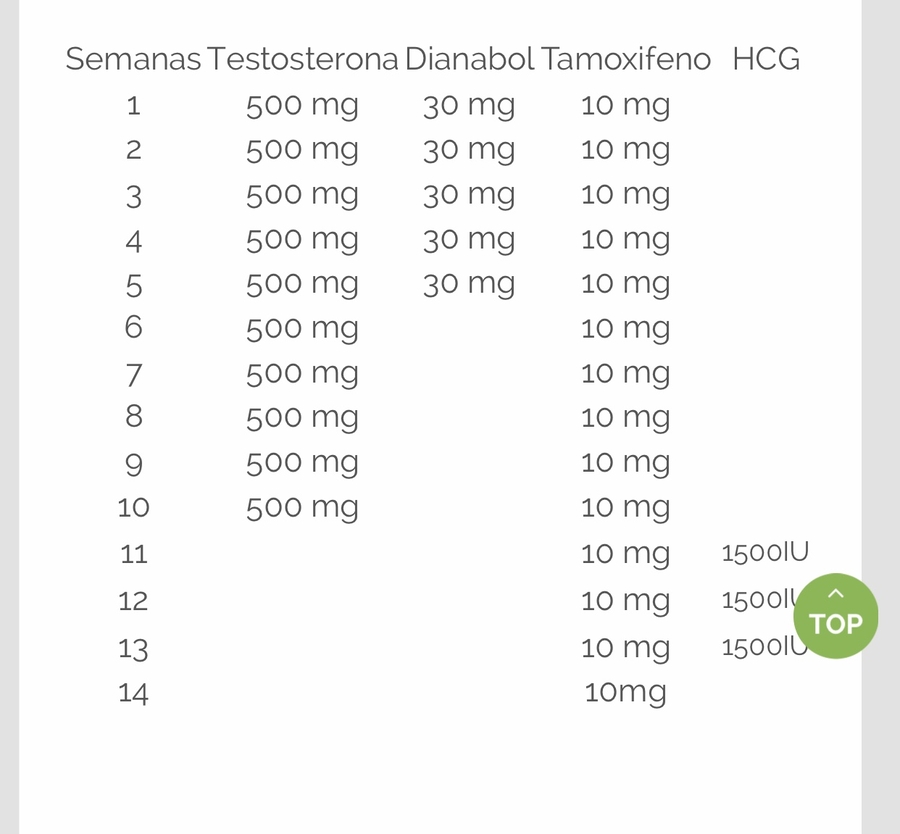
Task: Tap the green TOP button
Action: (x=836, y=616)
